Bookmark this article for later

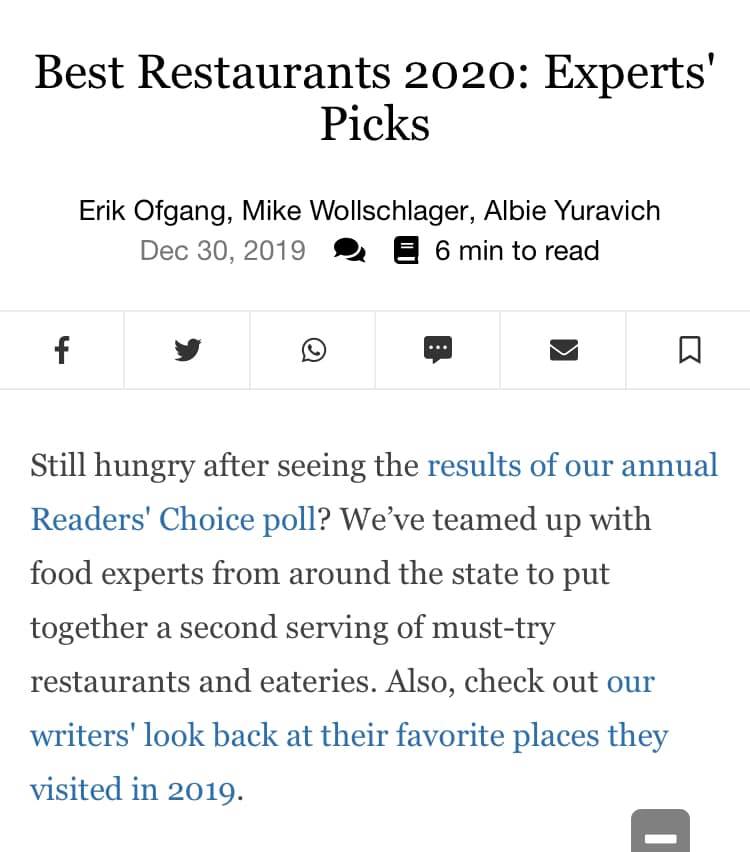[x=689, y=350]
